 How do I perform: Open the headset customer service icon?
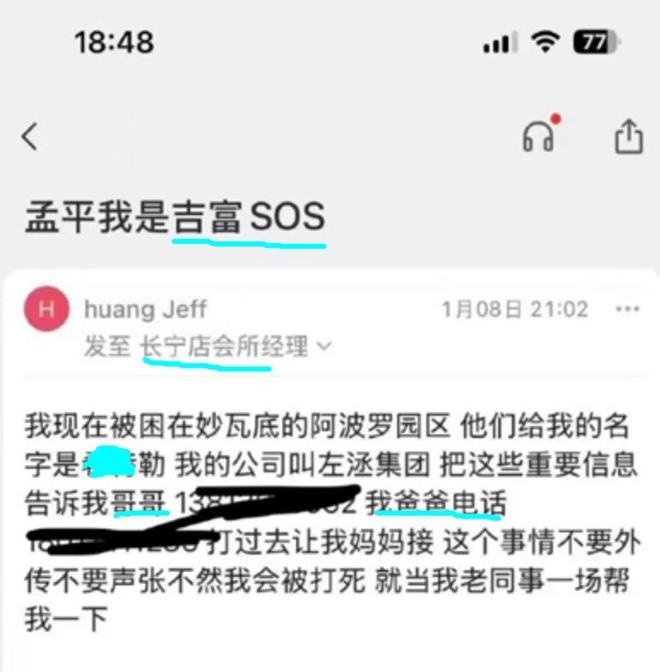point(539,137)
